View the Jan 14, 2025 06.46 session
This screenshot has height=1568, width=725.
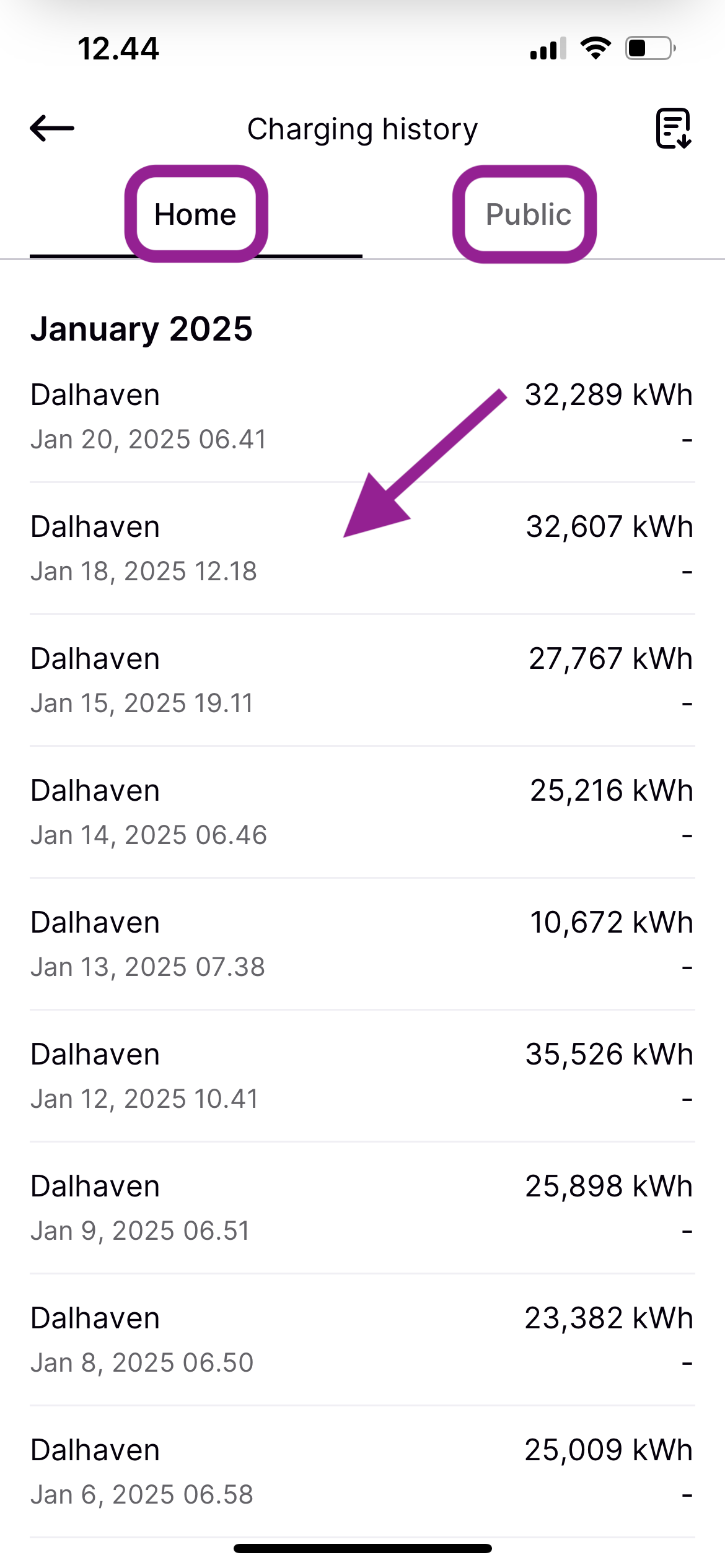(x=362, y=812)
